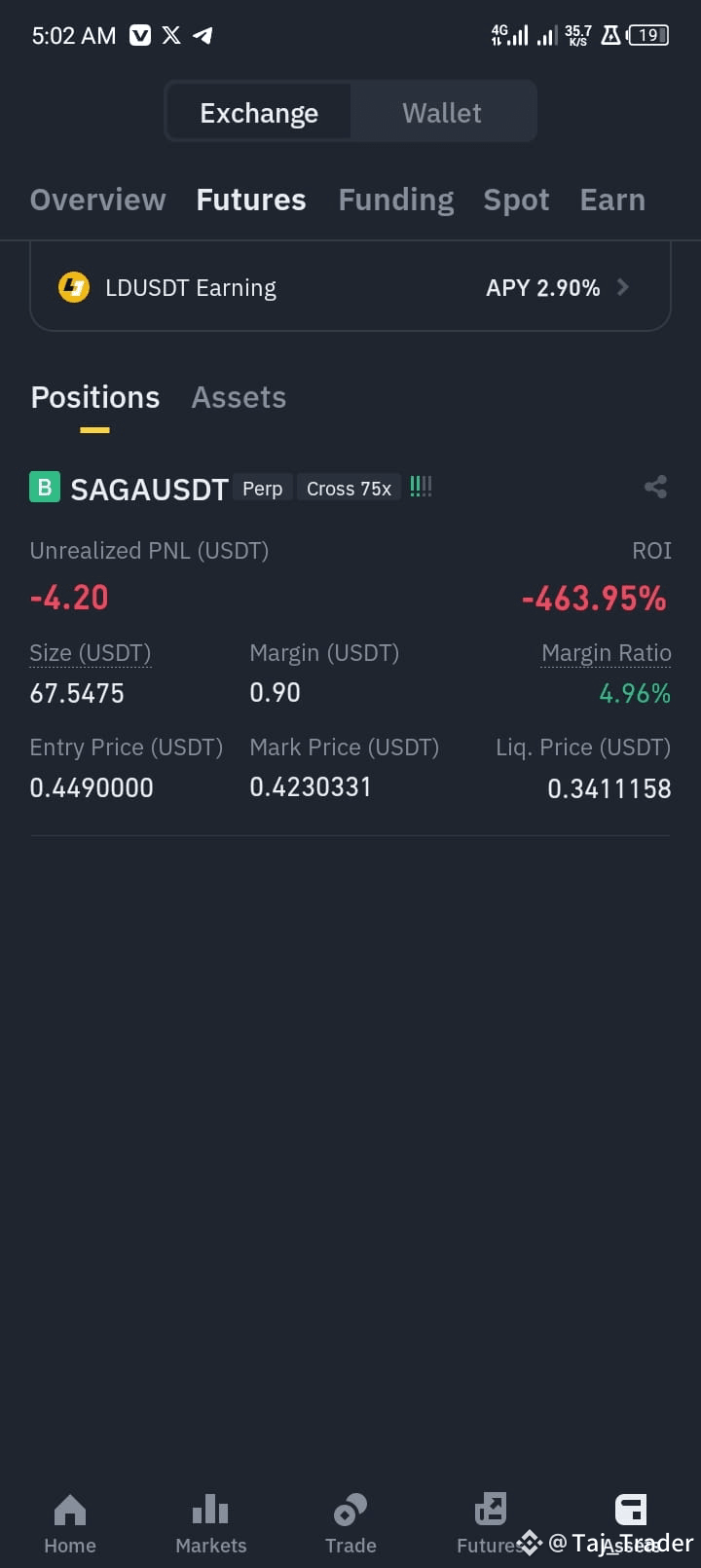Image resolution: width=701 pixels, height=1568 pixels.
Task: Switch to the Assets tab
Action: [239, 397]
